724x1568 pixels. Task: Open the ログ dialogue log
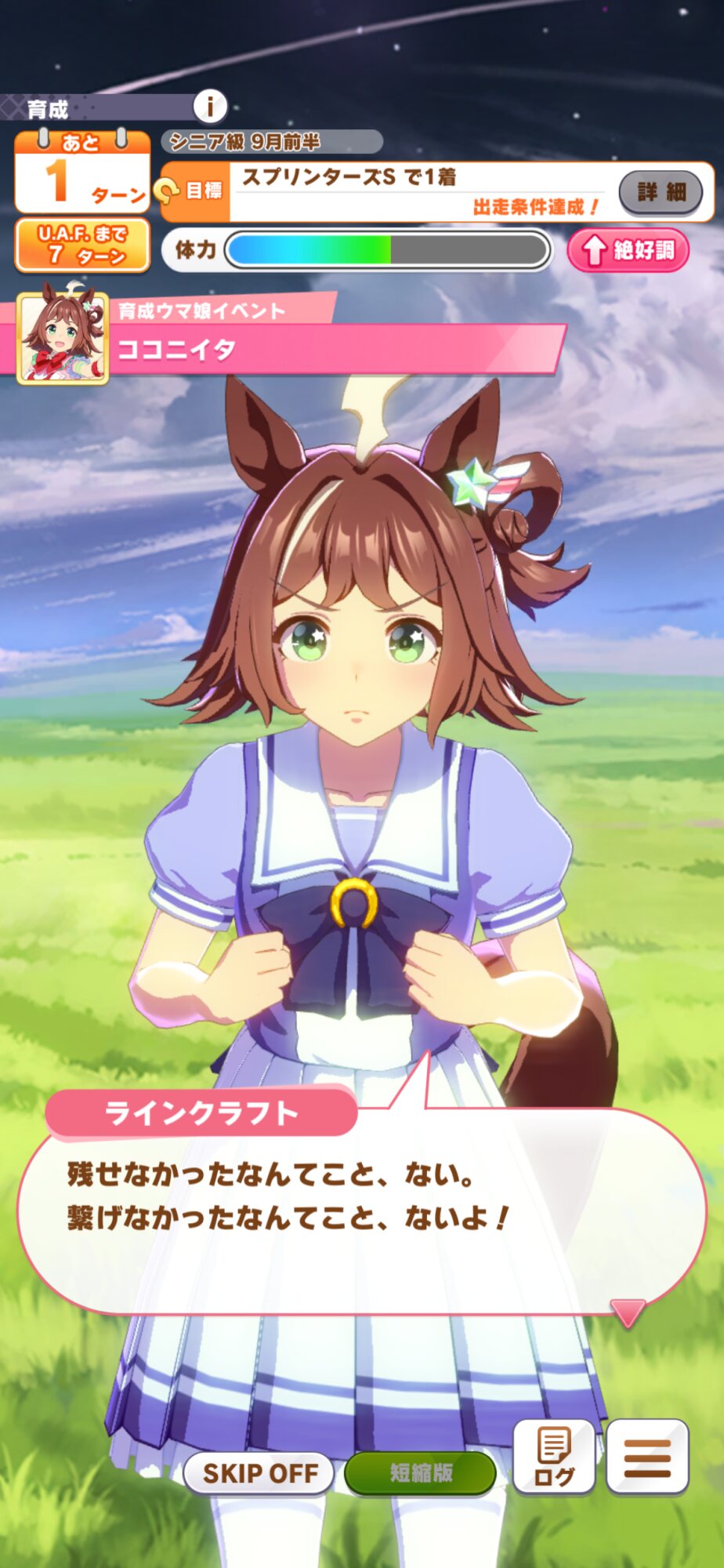point(554,1457)
